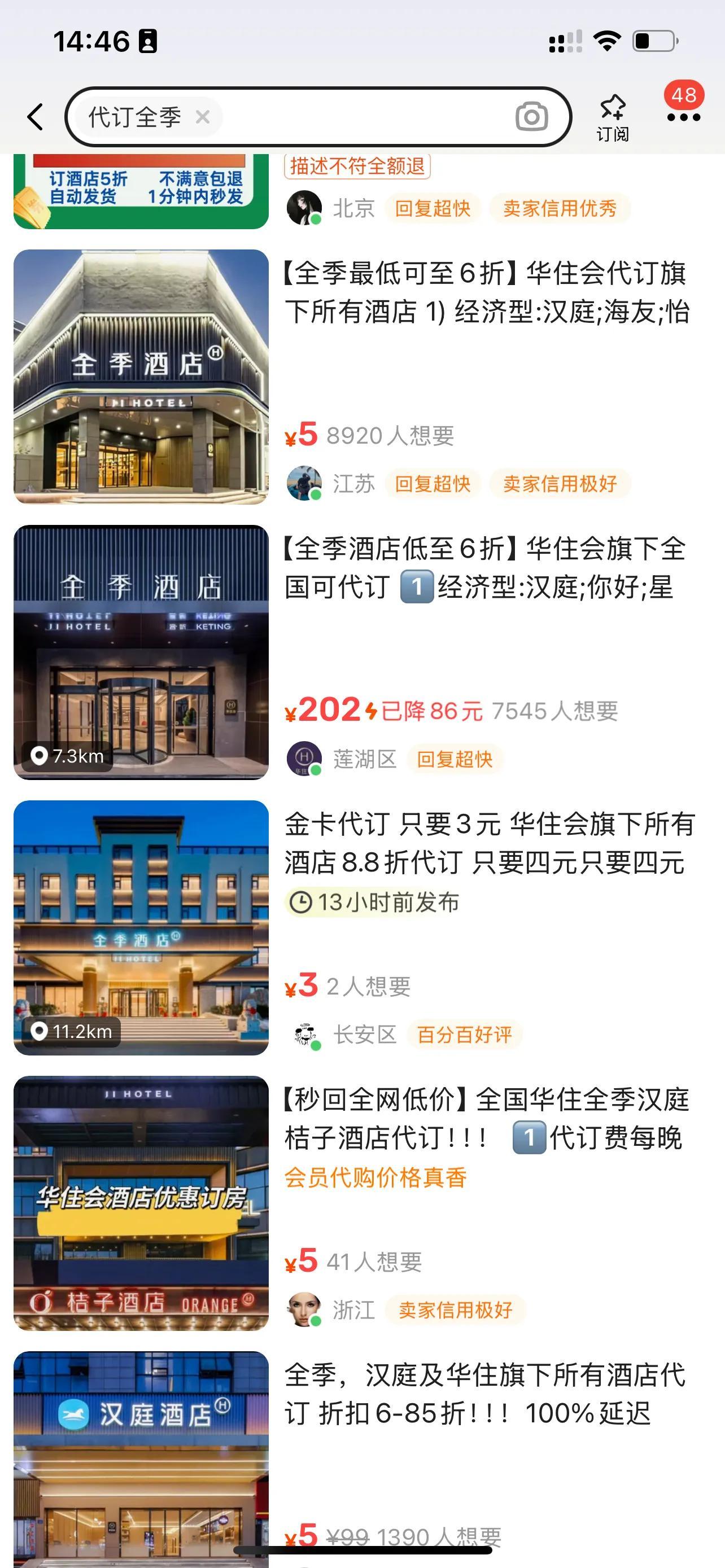Clear the 代订全季 search term

point(203,116)
